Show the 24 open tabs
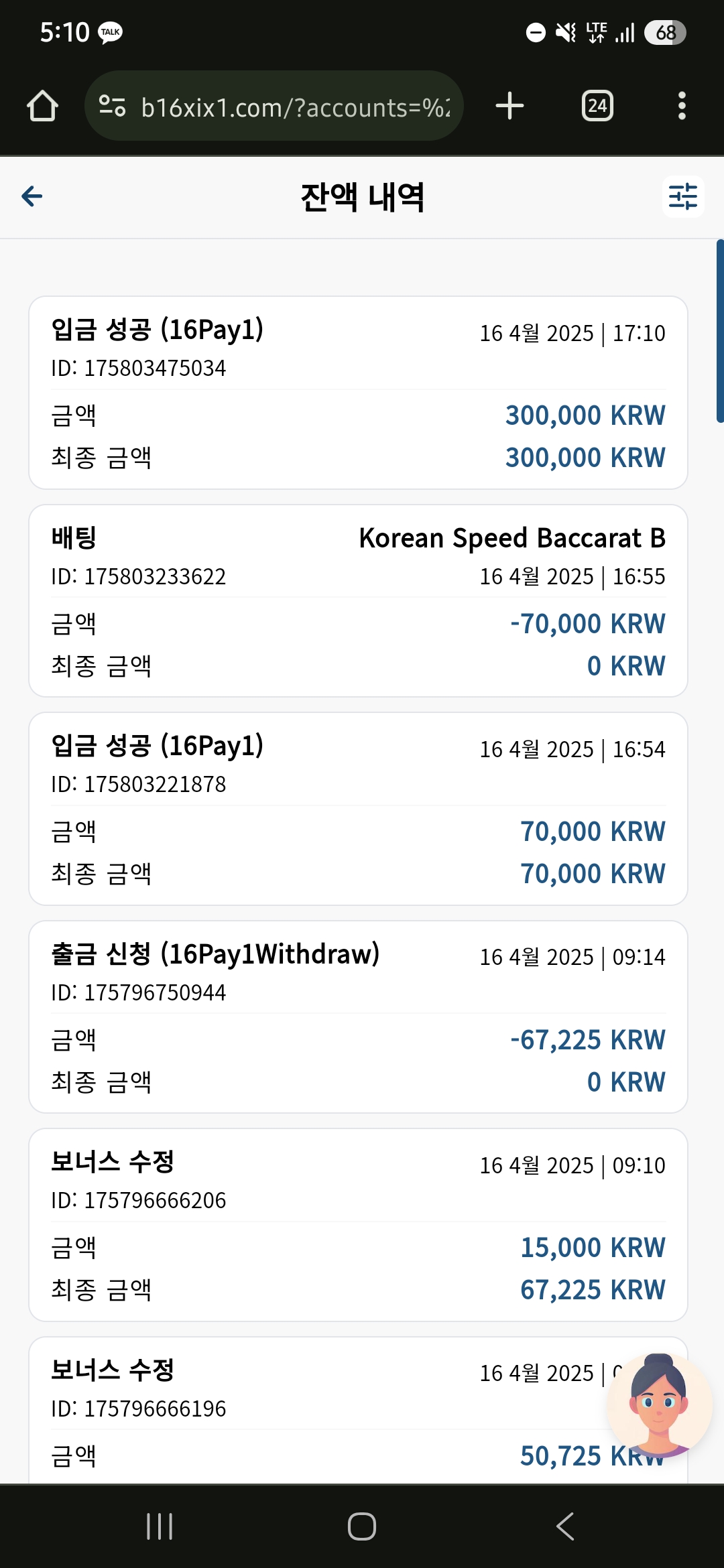 597,106
